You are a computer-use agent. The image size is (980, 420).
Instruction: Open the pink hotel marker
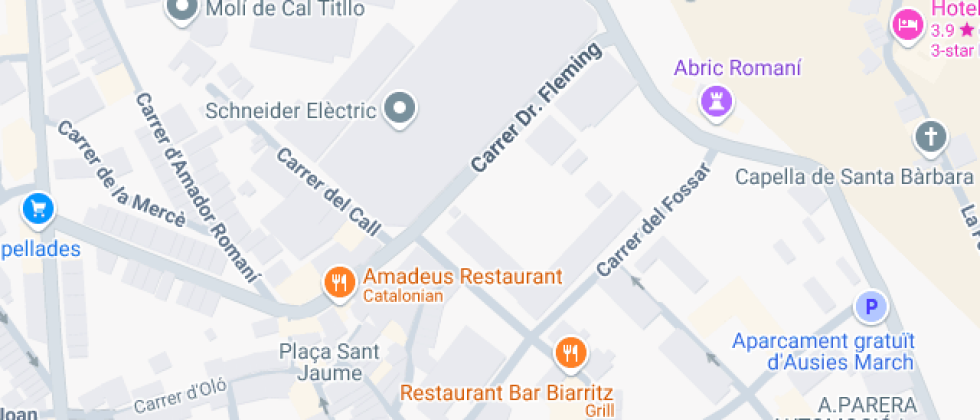click(x=907, y=24)
